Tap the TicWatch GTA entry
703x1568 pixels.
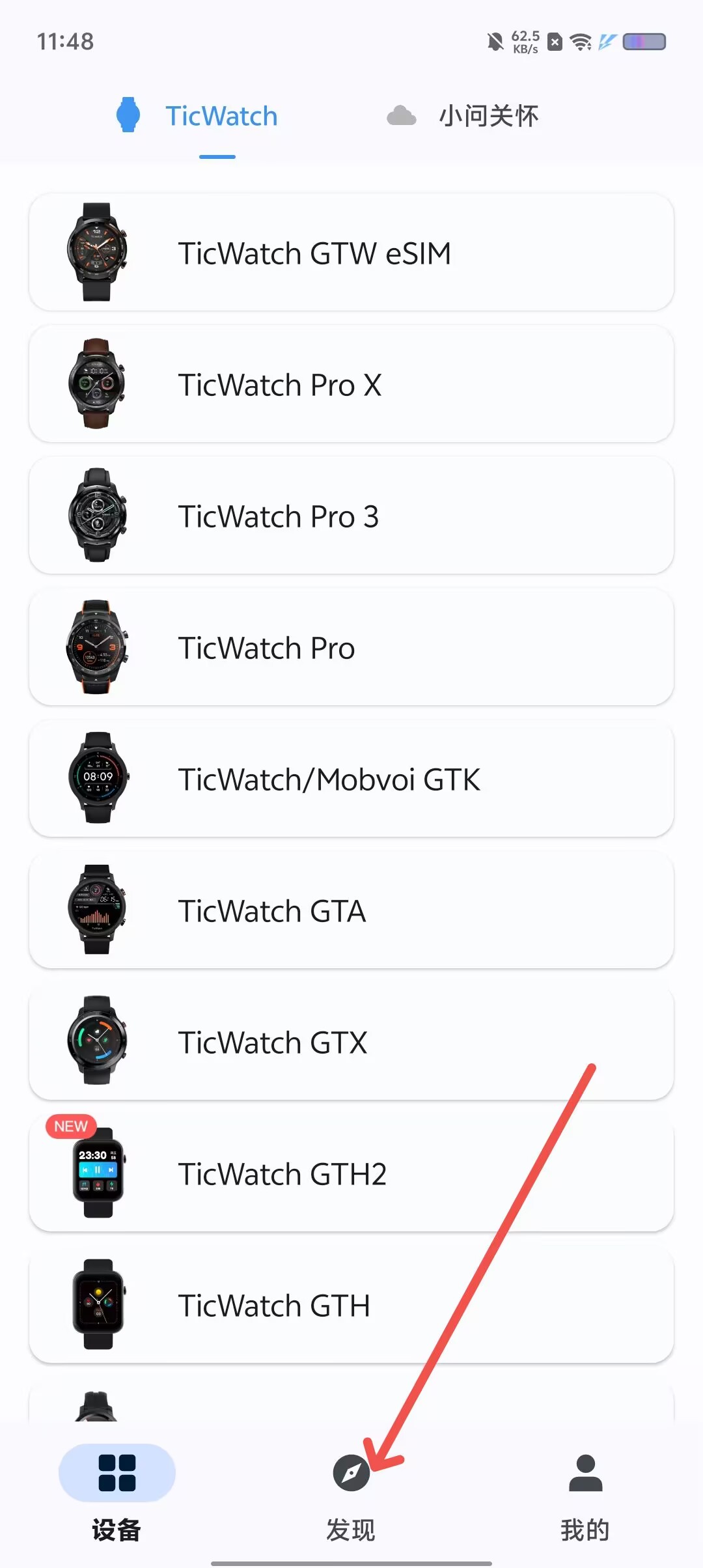(x=351, y=910)
